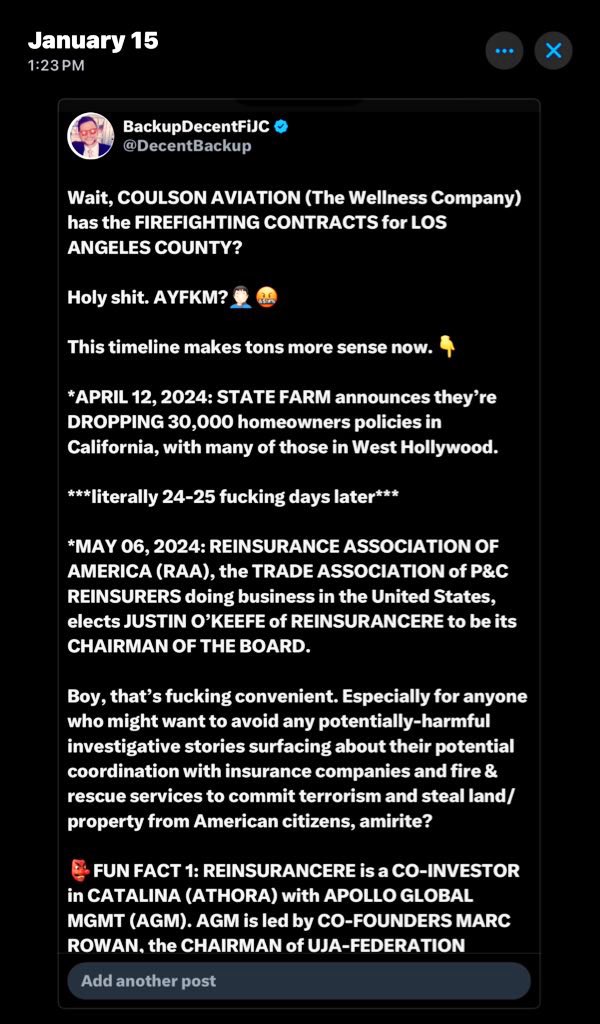Tap the @DecentBackup username handle
This screenshot has width=600, height=1024.
point(187,146)
